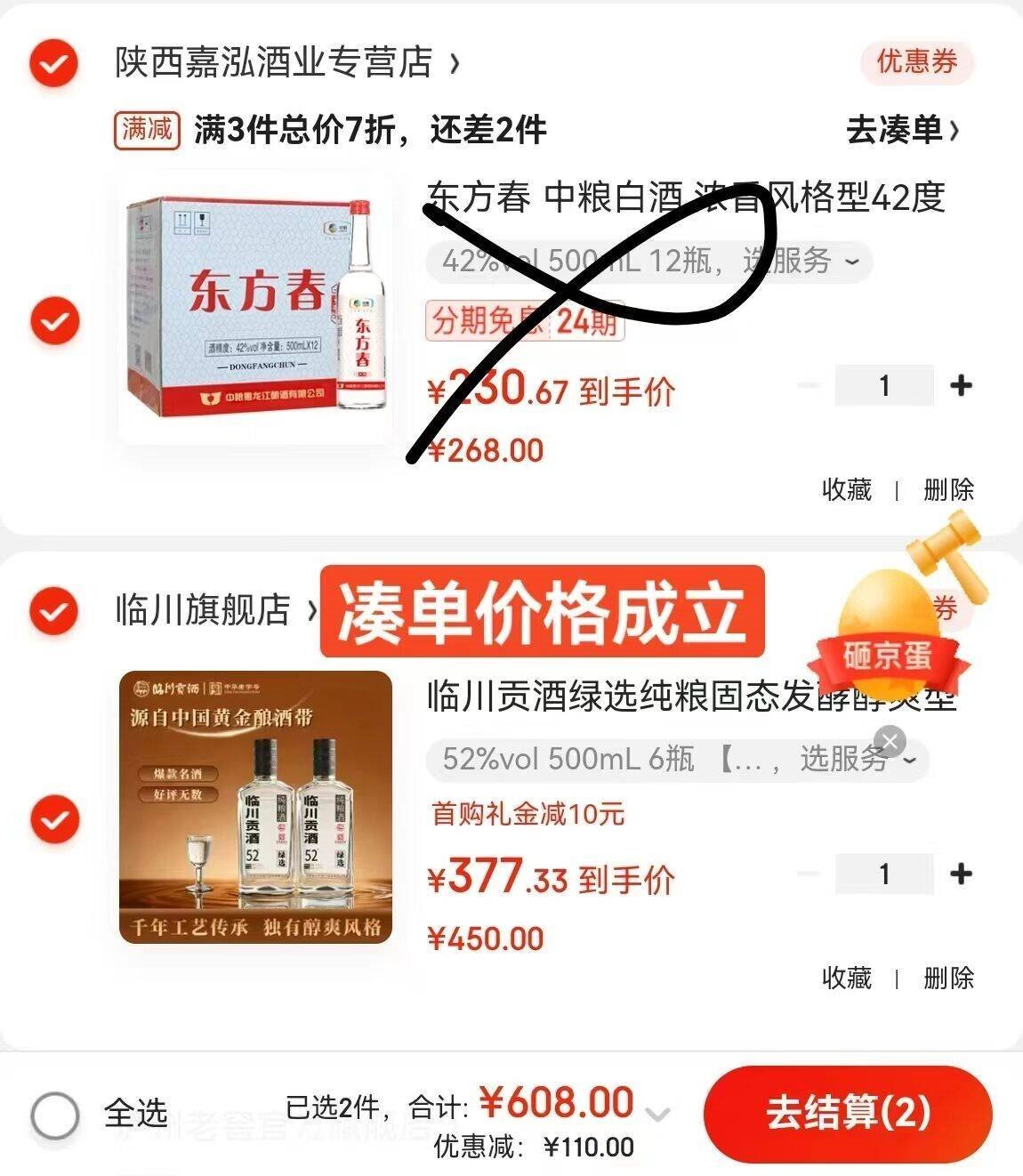The height and width of the screenshot is (1176, 1023).
Task: Open the 临川贡酒 product image
Action: pyautogui.click(x=255, y=807)
